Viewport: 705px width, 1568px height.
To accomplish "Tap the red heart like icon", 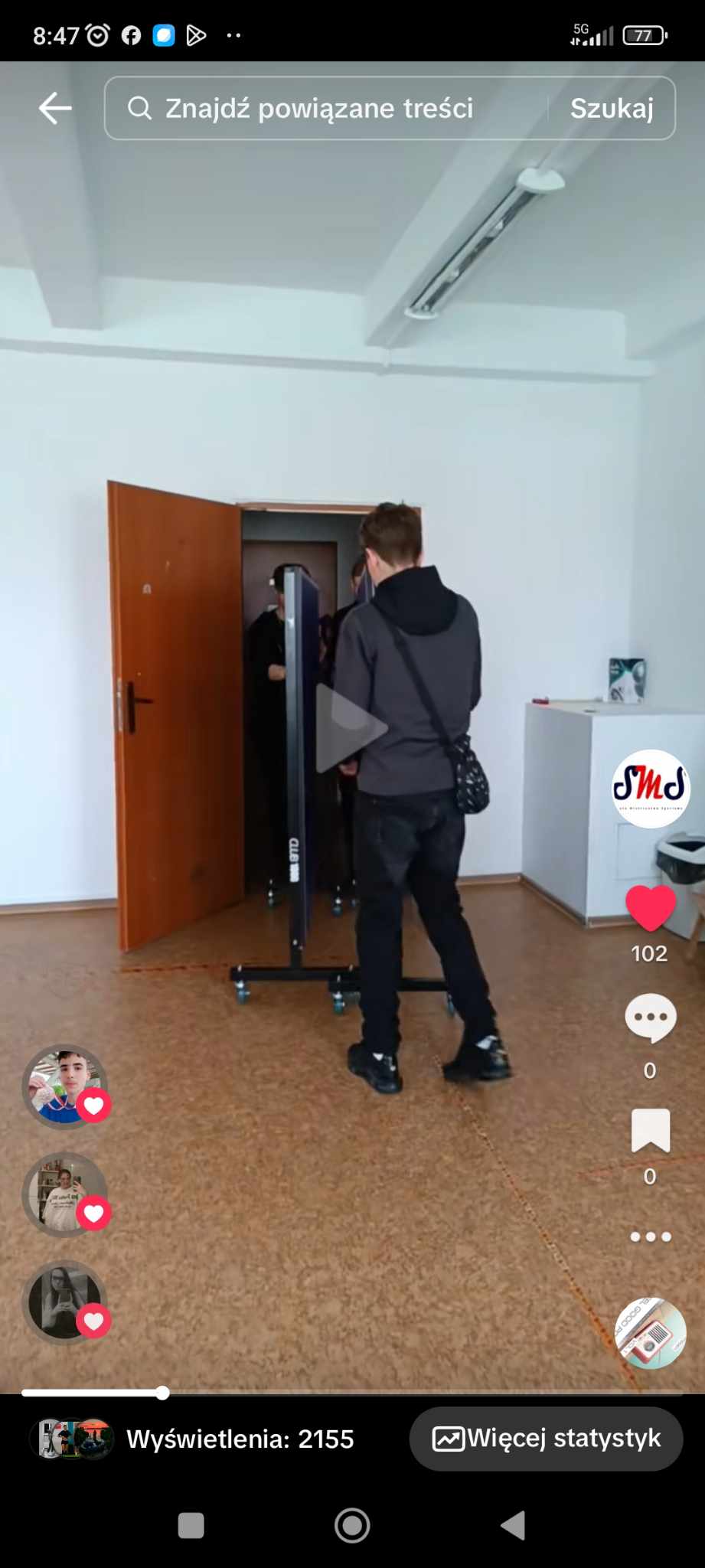I will click(651, 909).
